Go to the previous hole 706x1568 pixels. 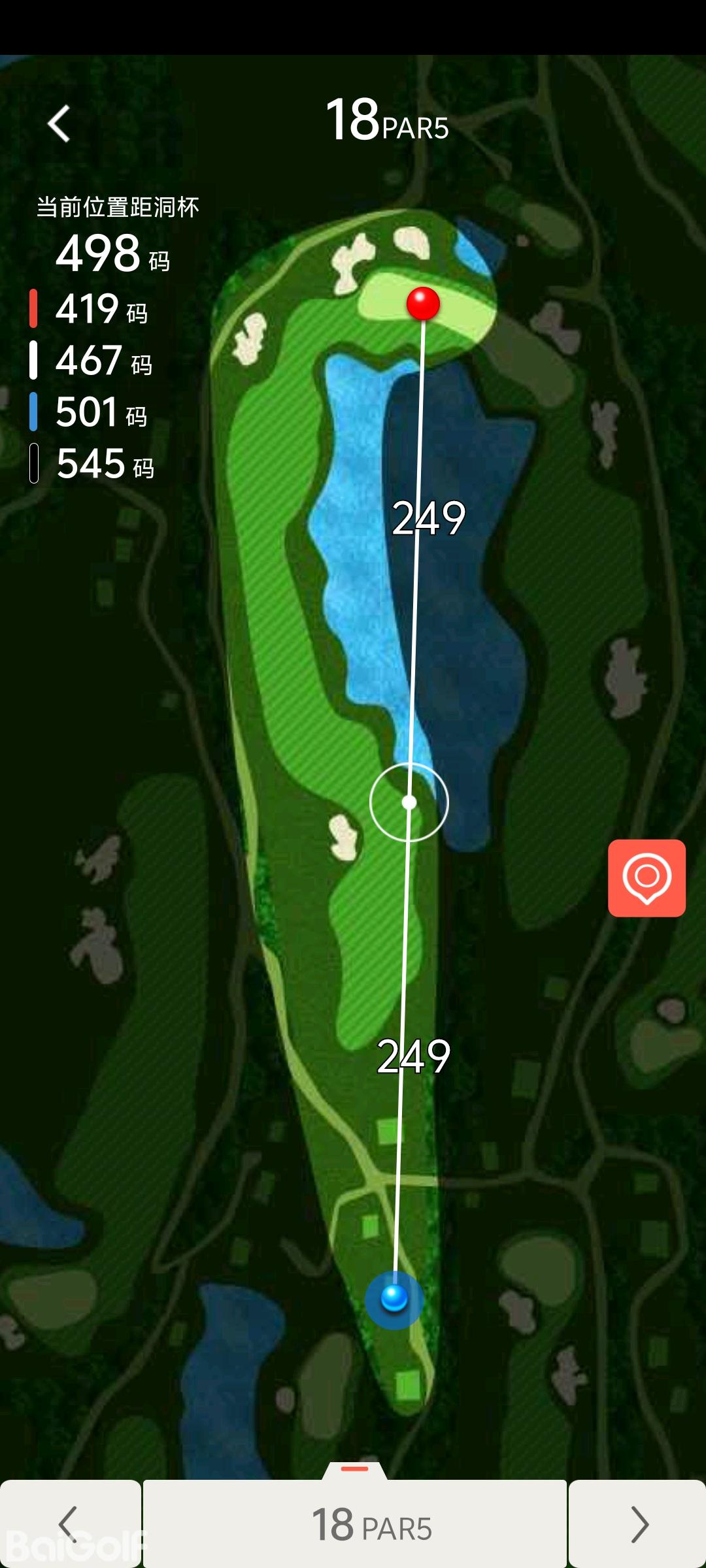(x=69, y=1524)
